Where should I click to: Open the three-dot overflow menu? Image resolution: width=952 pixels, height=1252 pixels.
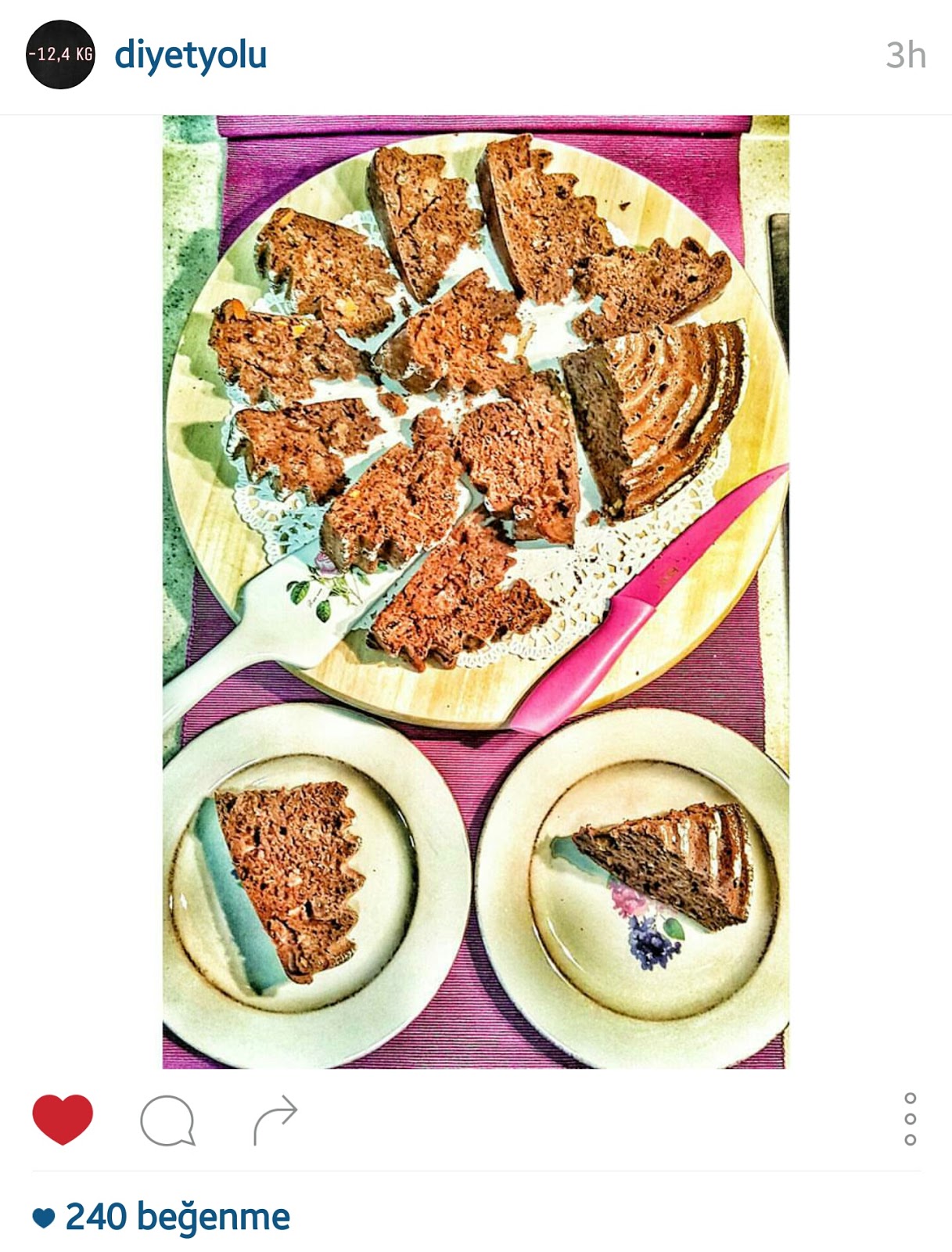[x=910, y=1119]
